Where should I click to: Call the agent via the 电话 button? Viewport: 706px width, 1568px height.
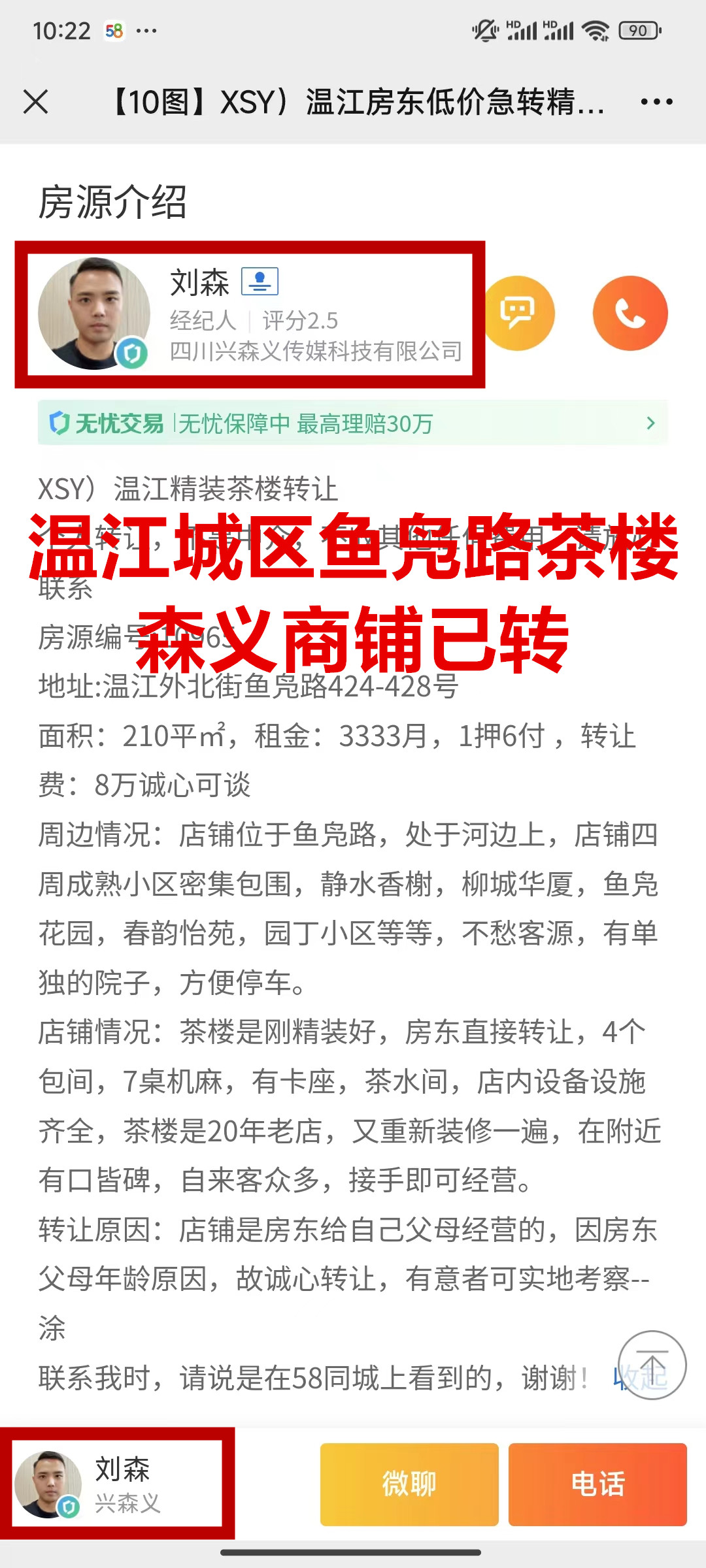597,1484
